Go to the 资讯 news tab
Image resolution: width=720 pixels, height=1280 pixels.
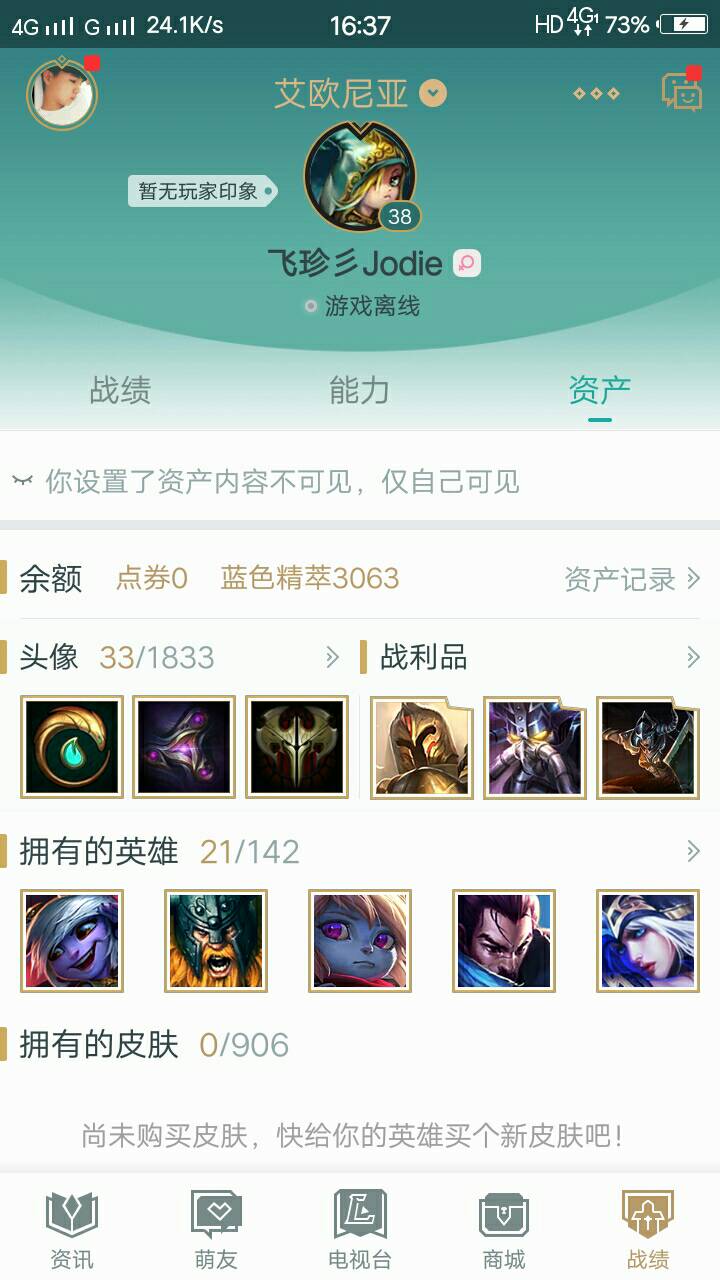pyautogui.click(x=72, y=1230)
